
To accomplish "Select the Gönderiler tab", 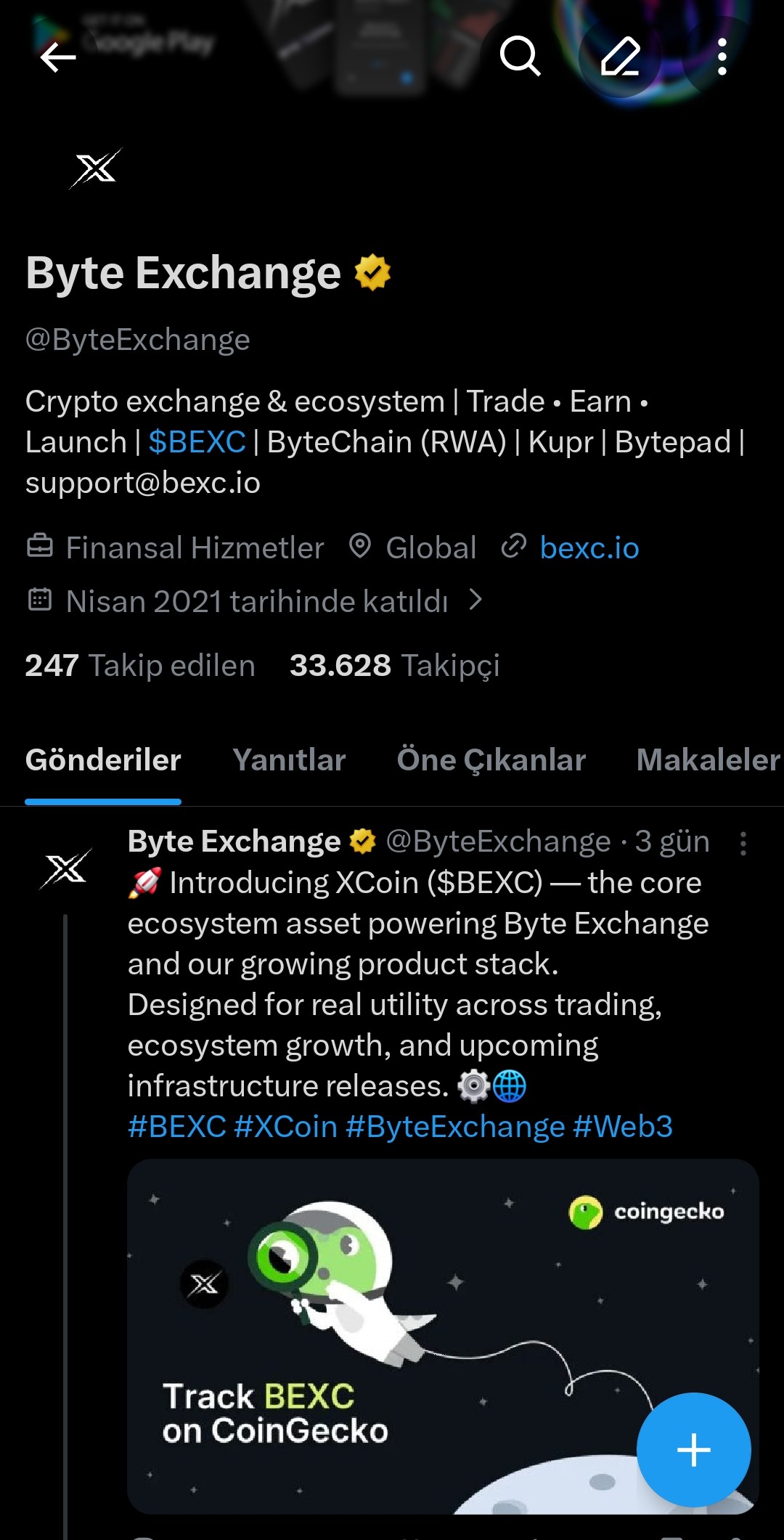I will (x=103, y=760).
